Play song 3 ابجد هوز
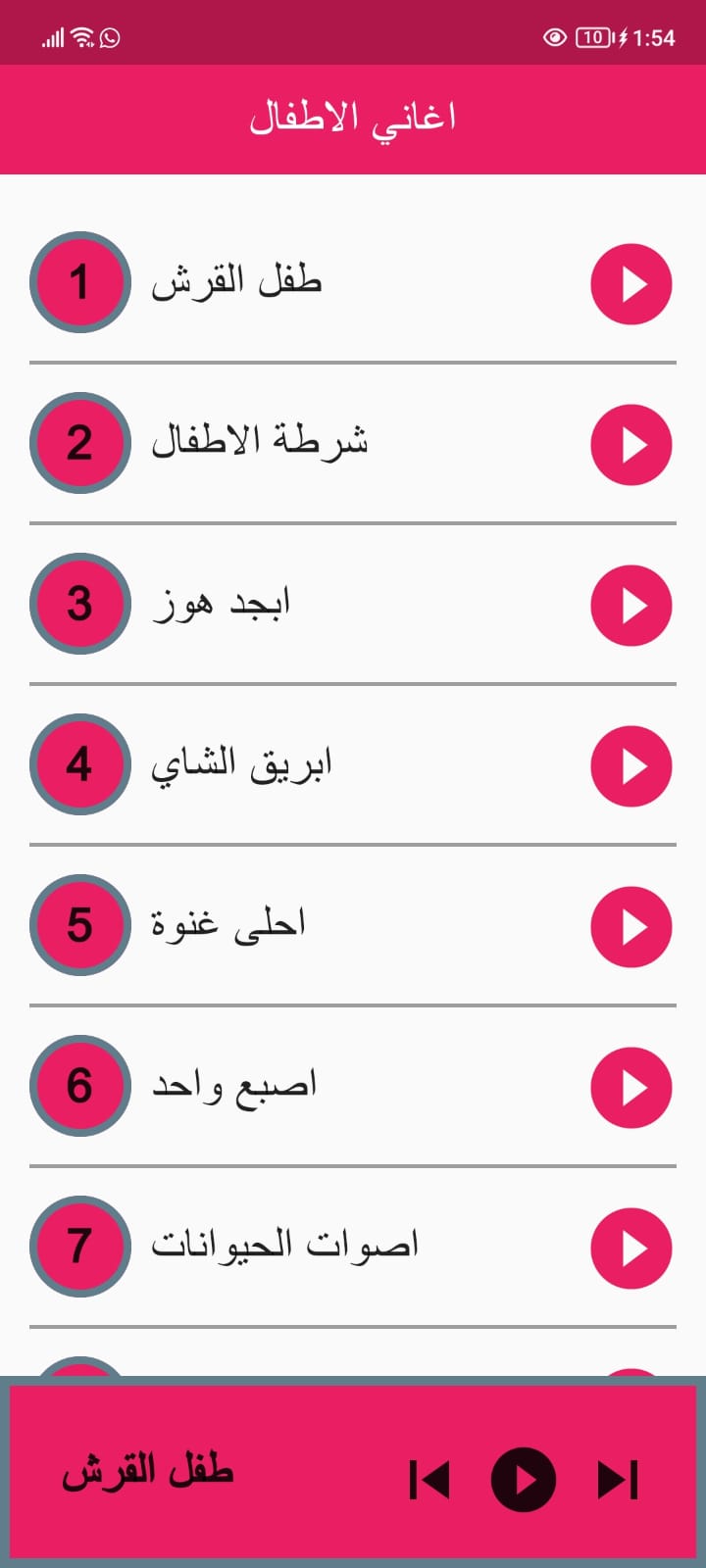 point(631,605)
